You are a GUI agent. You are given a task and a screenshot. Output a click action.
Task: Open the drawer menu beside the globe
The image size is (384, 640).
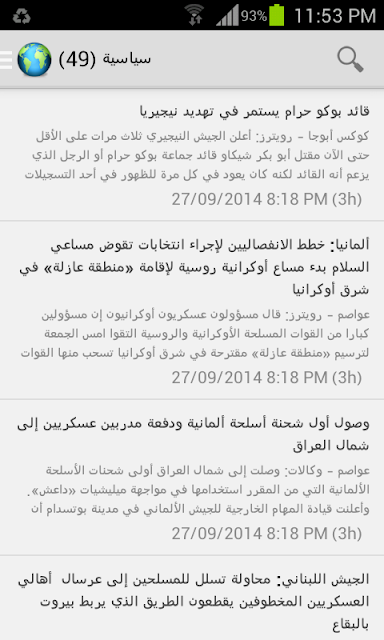[x=6, y=60]
